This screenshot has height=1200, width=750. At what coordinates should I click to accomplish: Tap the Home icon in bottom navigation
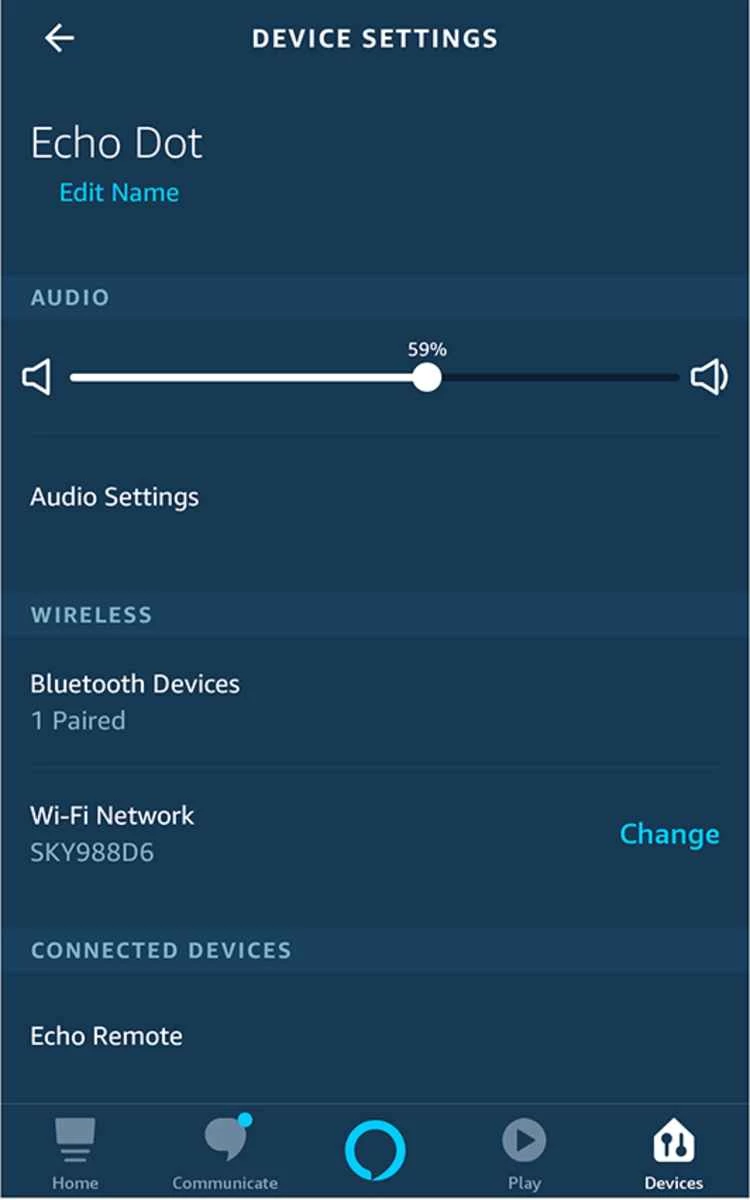pyautogui.click(x=75, y=1145)
